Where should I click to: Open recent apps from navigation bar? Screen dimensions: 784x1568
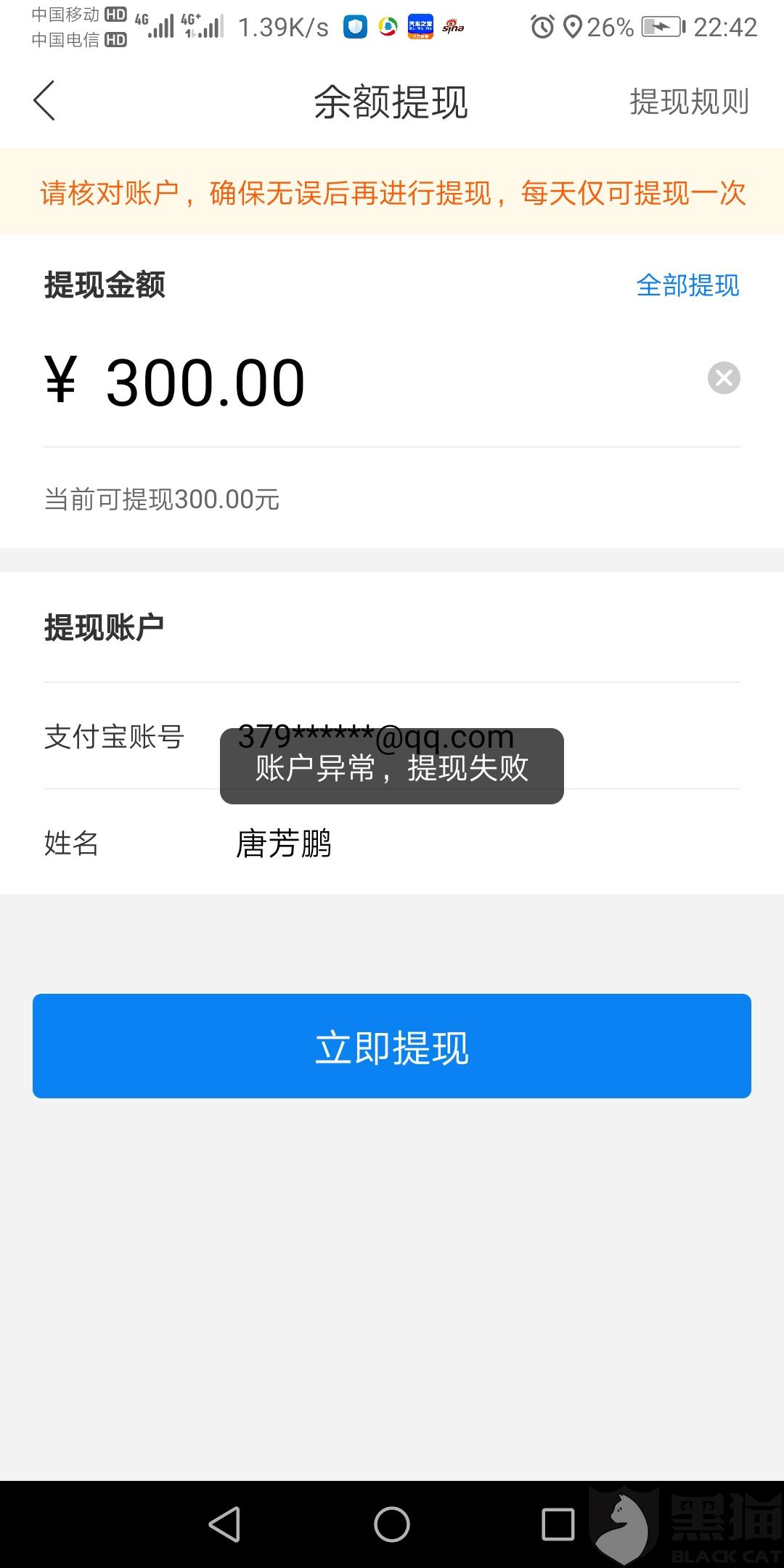point(558,1524)
